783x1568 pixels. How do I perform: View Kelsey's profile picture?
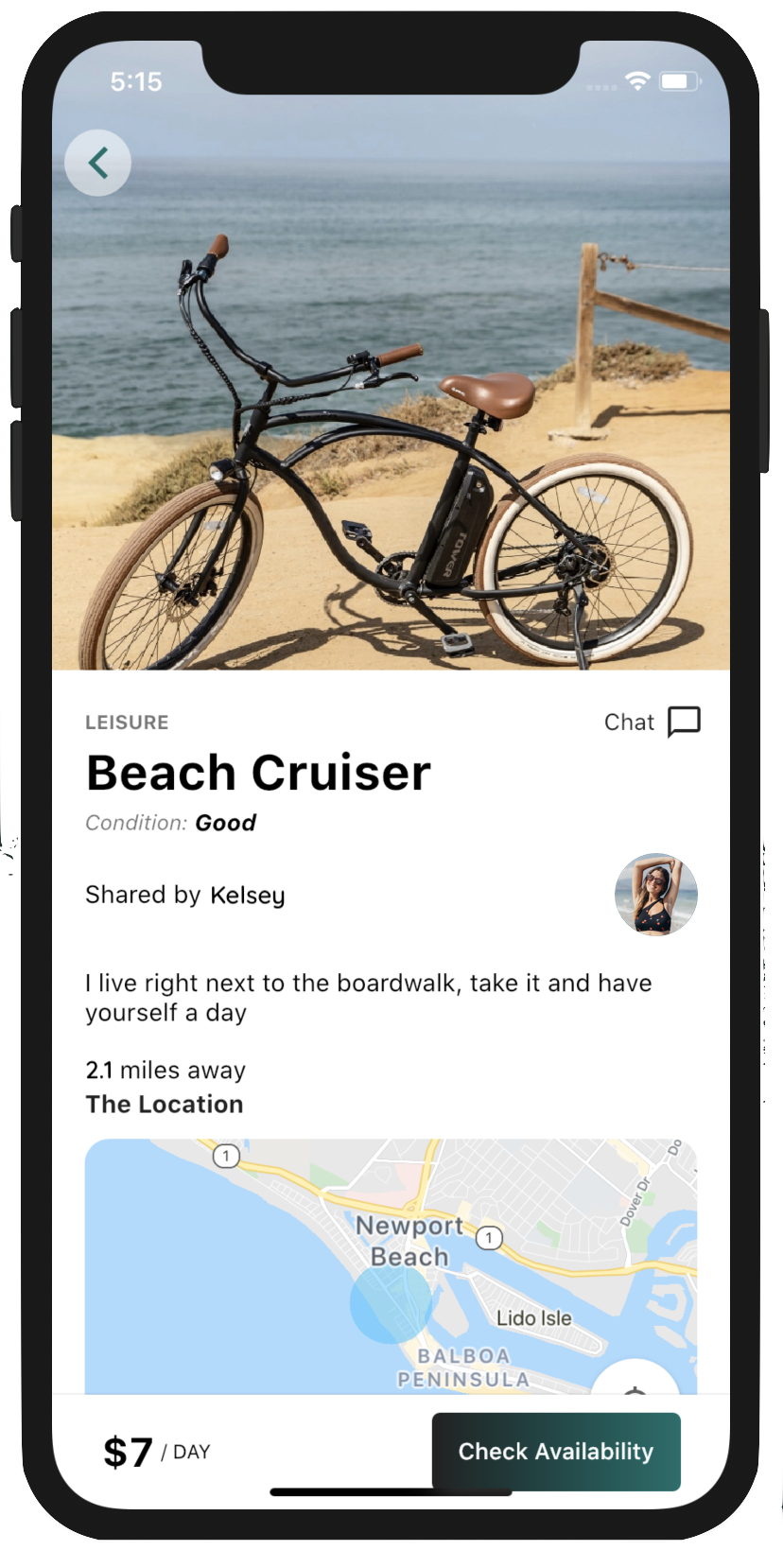[655, 895]
